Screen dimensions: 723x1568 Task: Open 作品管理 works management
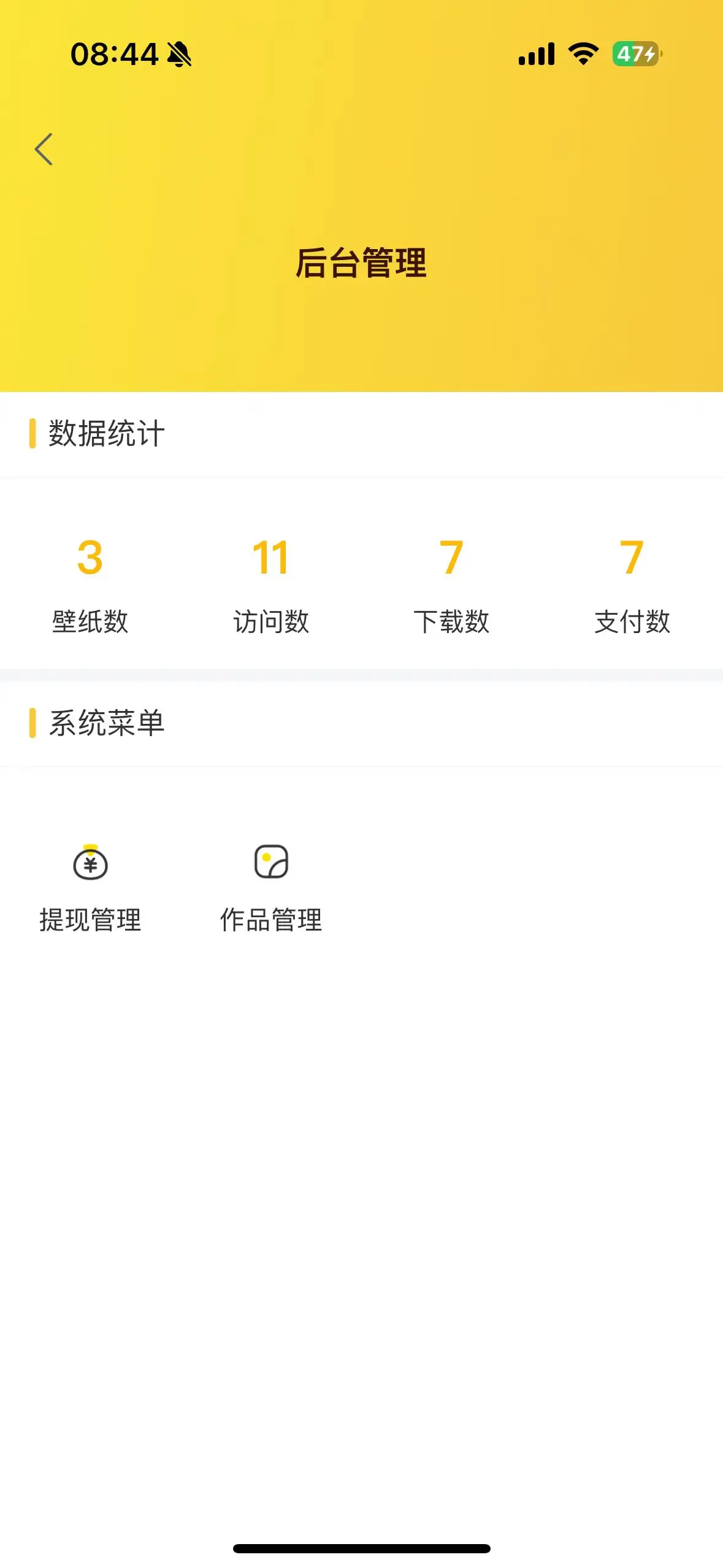(x=271, y=888)
